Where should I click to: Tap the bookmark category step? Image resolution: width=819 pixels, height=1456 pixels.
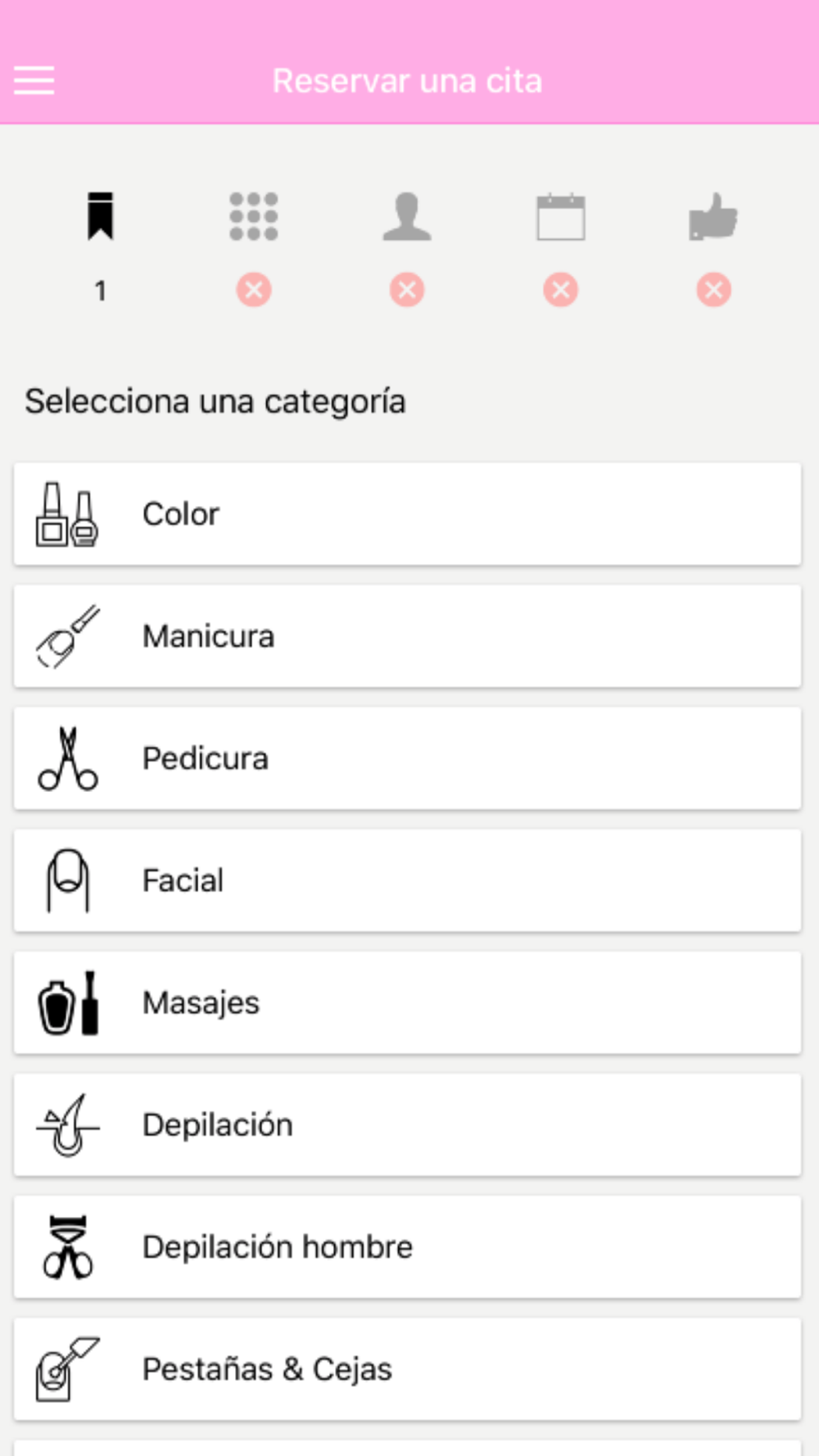[x=101, y=216]
